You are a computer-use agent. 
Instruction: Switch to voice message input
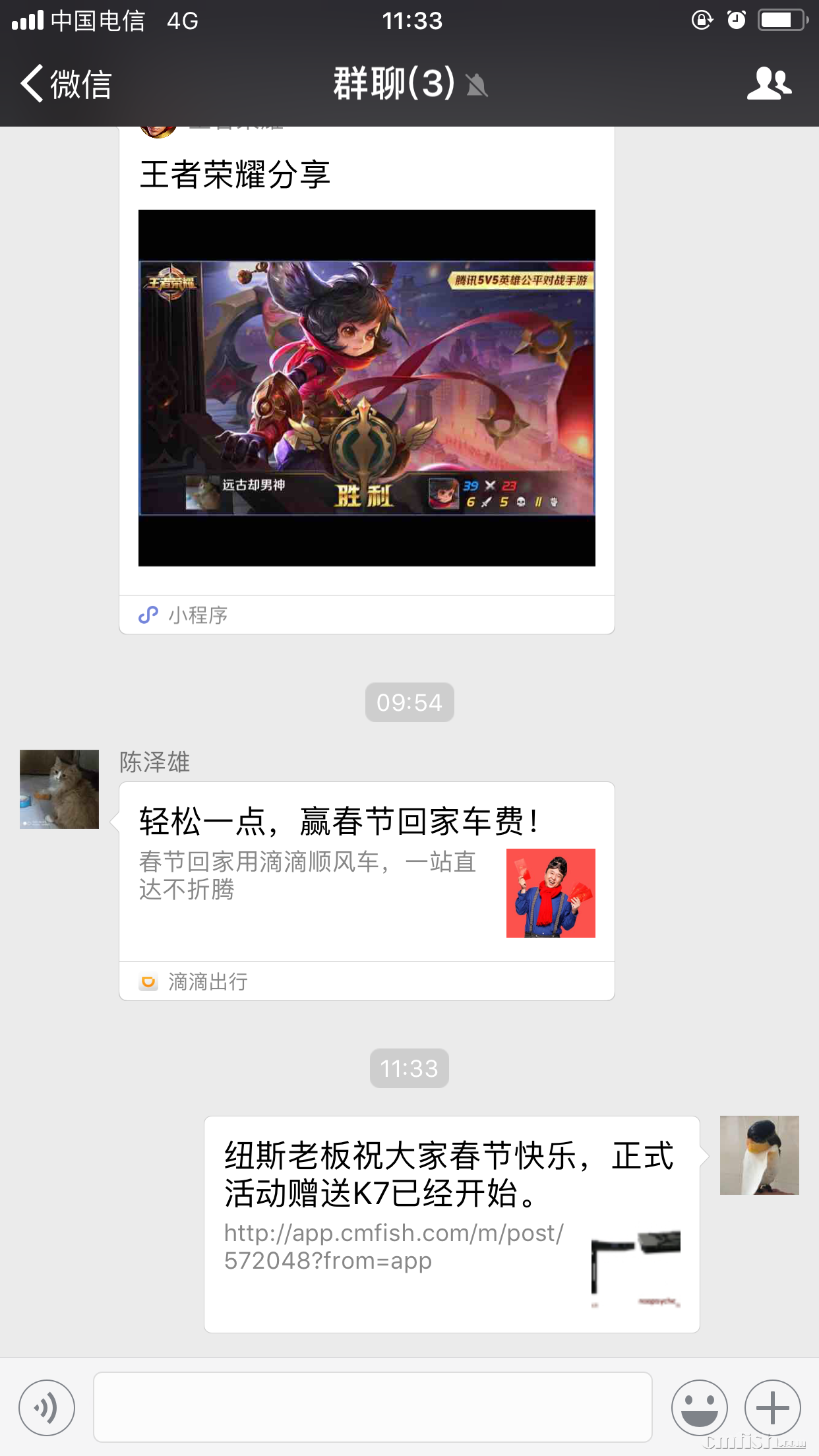click(46, 1407)
